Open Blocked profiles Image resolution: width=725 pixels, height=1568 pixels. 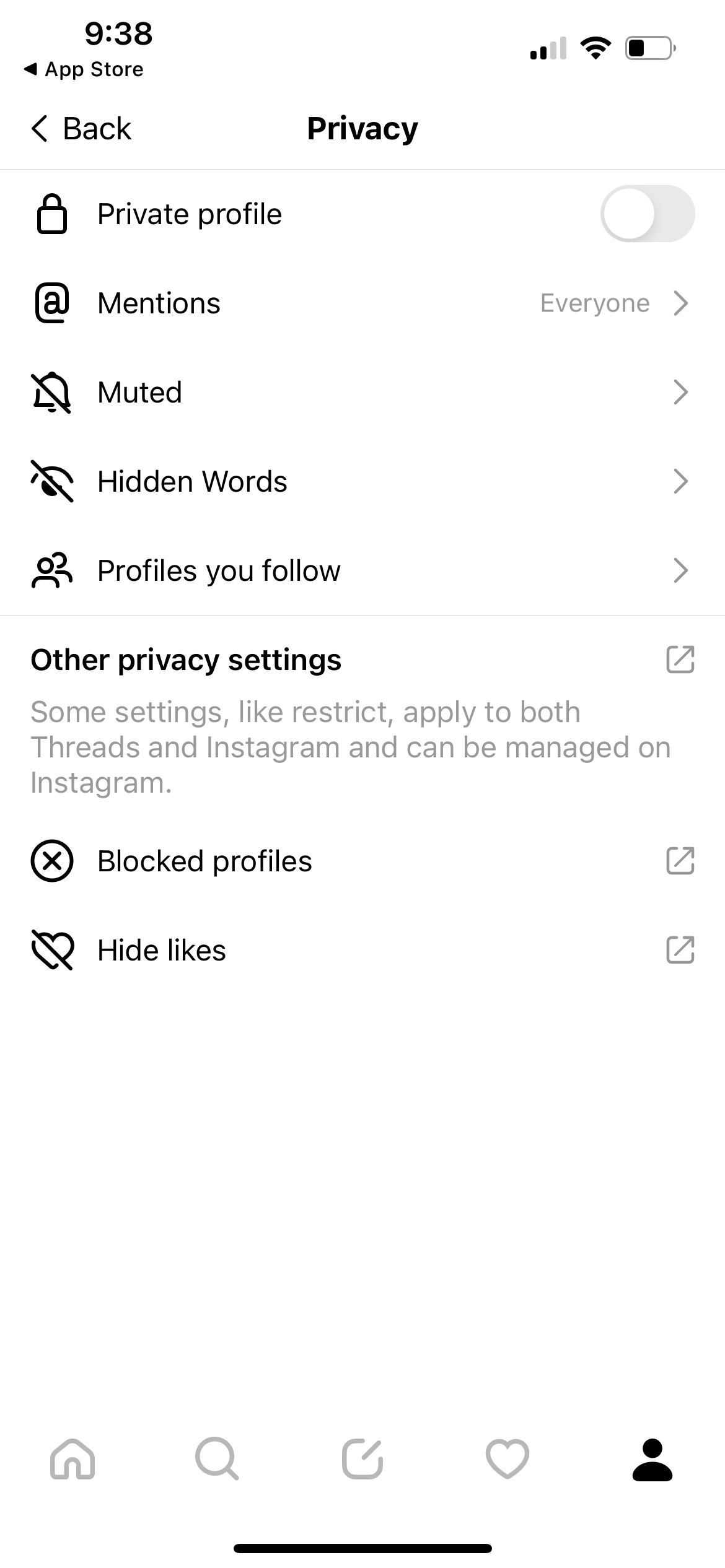pos(362,861)
